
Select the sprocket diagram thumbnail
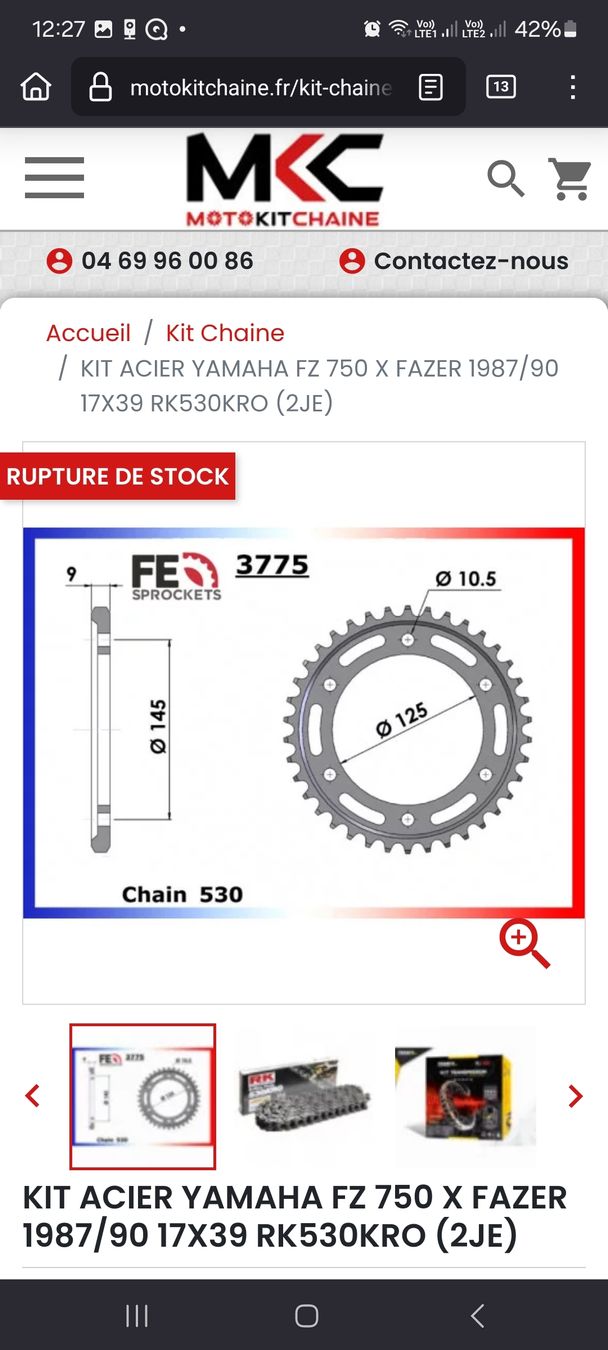click(142, 1096)
